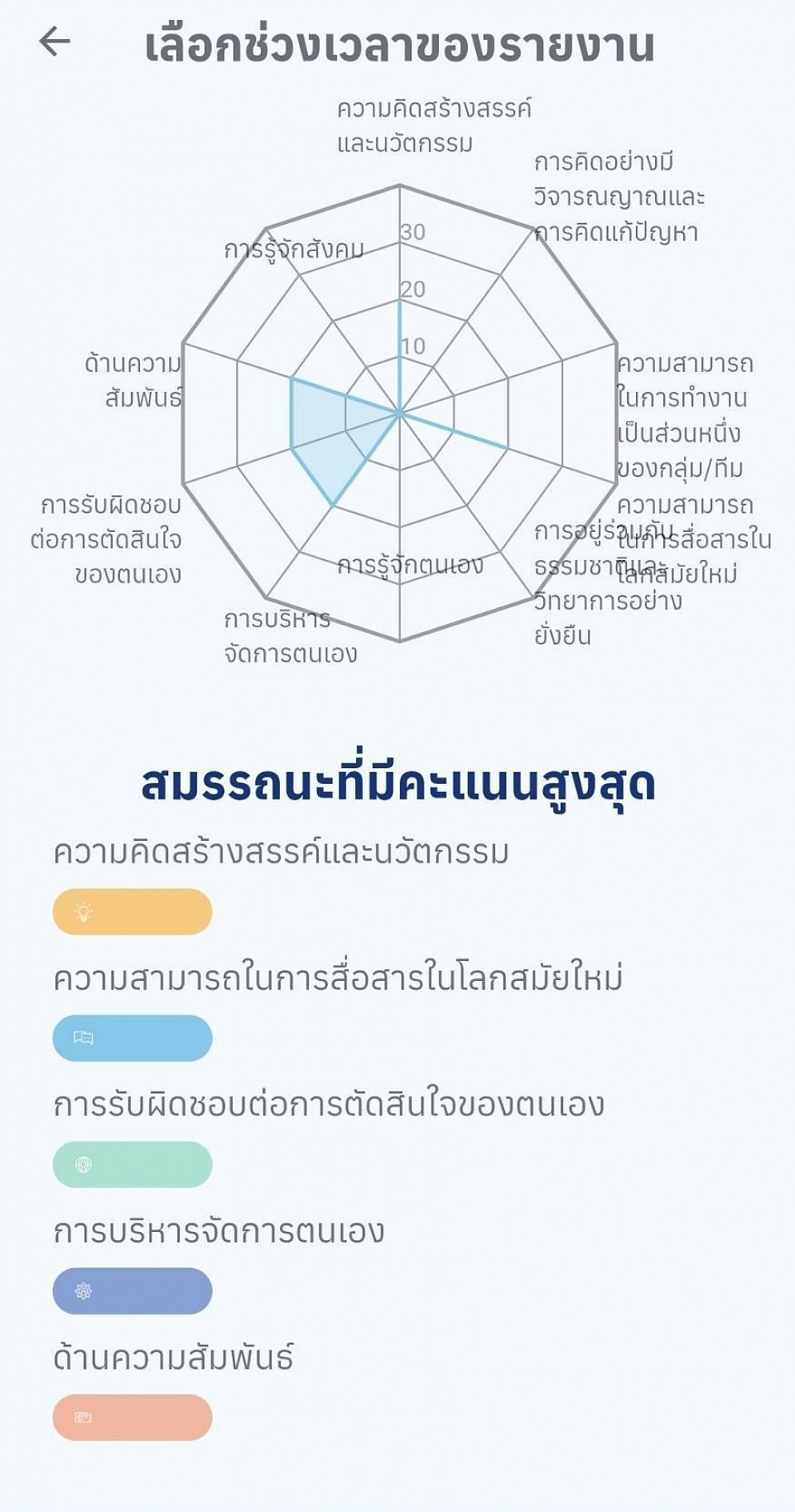The image size is (795, 1512).
Task: Tap the orange relationship badge
Action: 132,1418
